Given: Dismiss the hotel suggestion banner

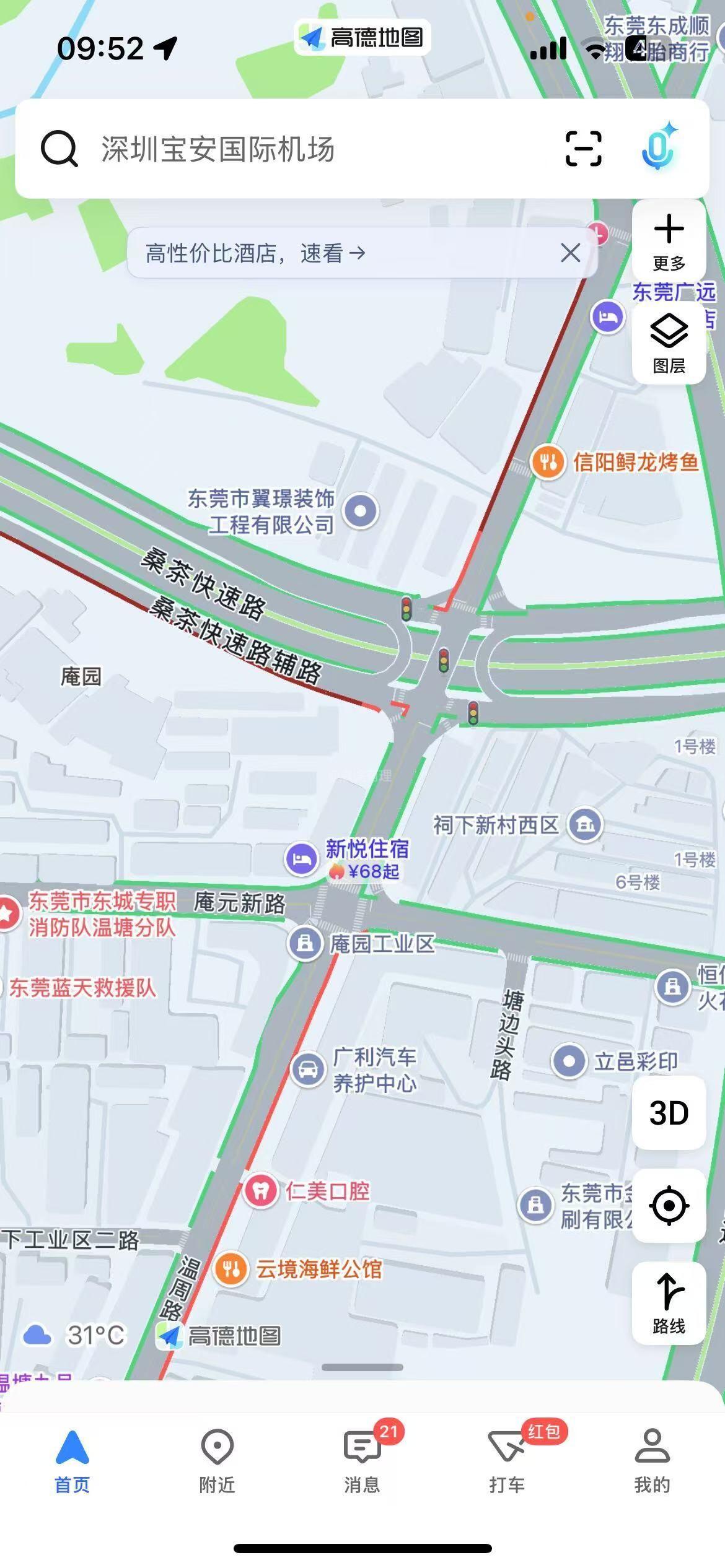Looking at the screenshot, I should point(570,253).
